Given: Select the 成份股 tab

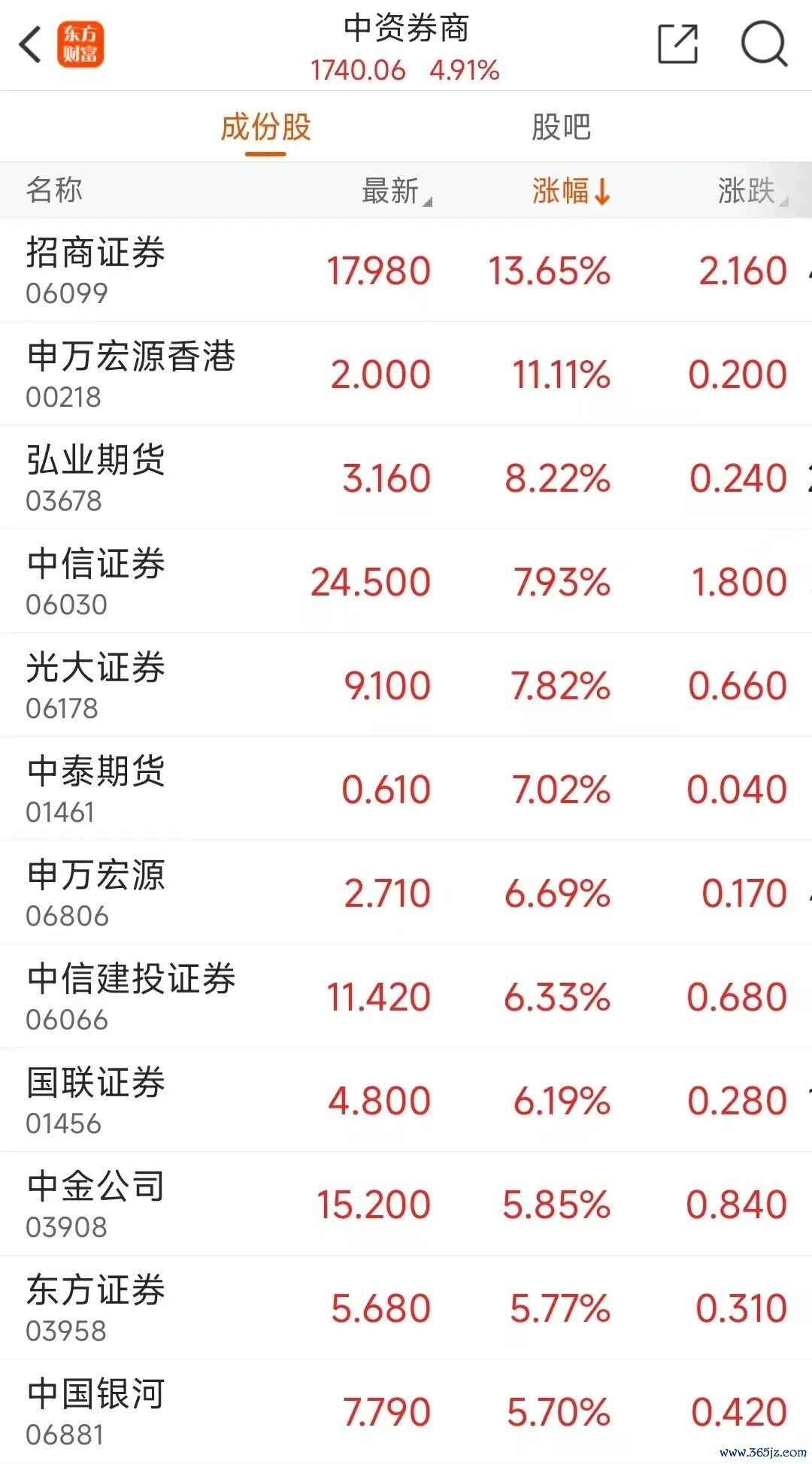Looking at the screenshot, I should tap(265, 127).
